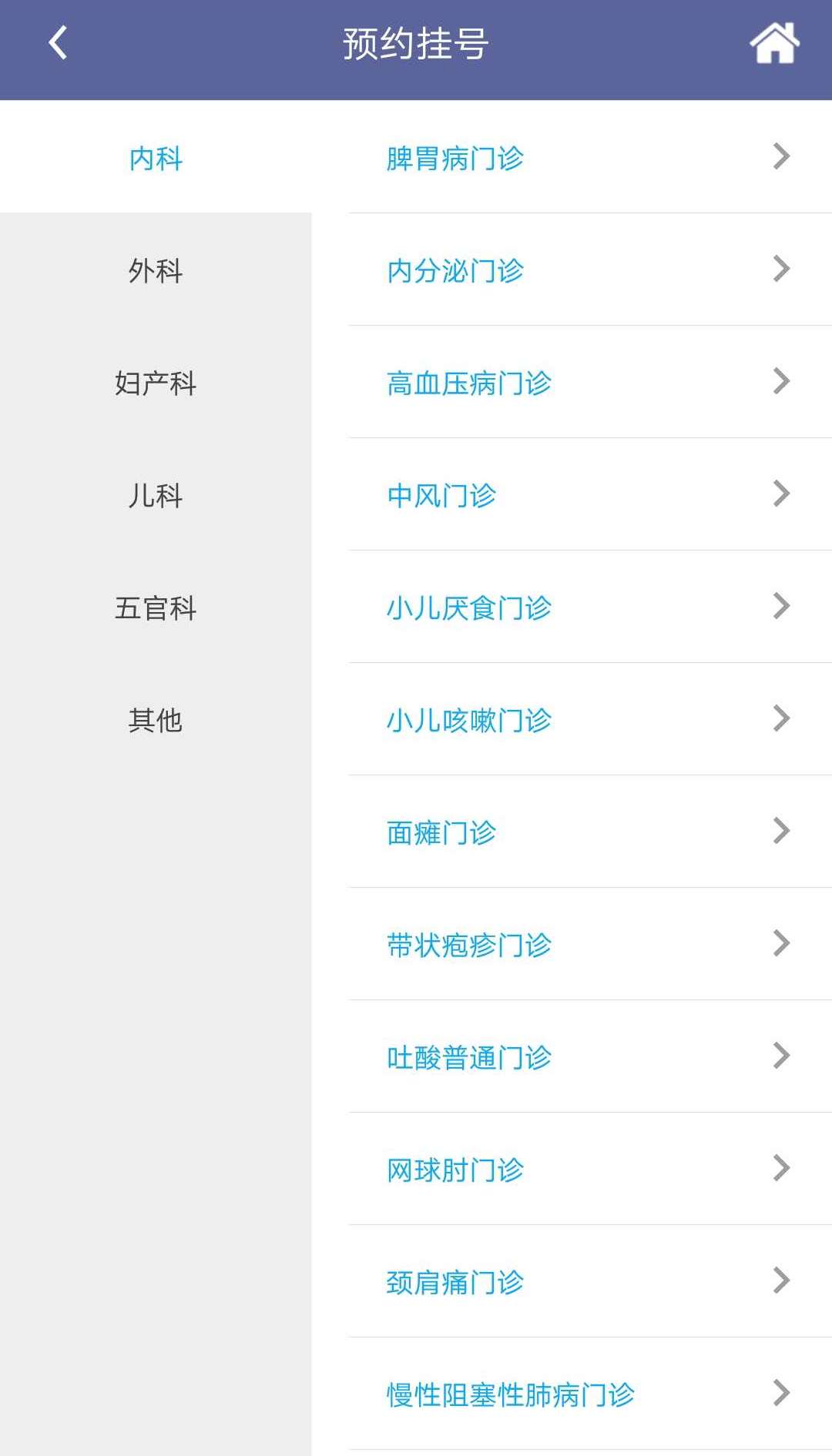
Task: Tap the back arrow icon
Action: 55,44
